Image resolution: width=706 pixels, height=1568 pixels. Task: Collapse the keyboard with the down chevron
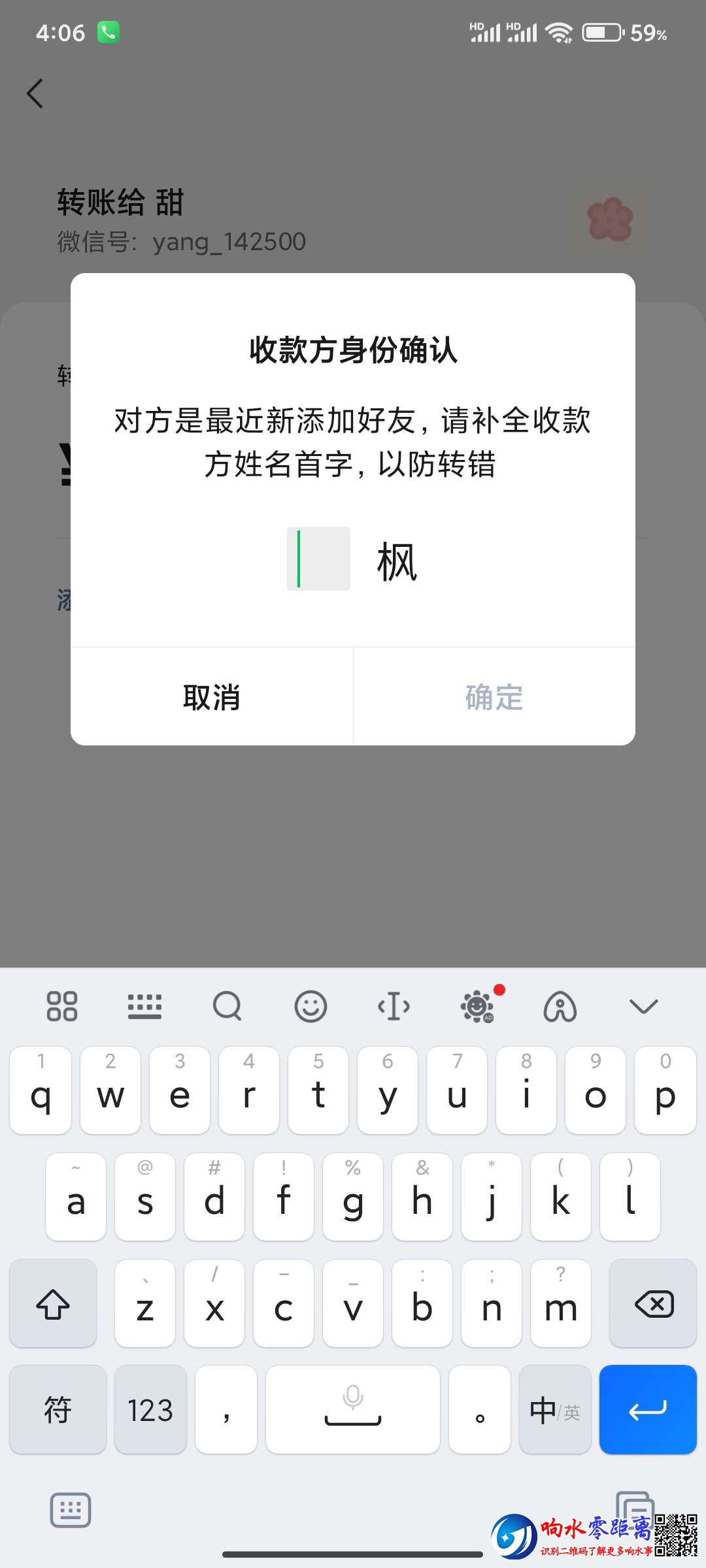point(643,1006)
